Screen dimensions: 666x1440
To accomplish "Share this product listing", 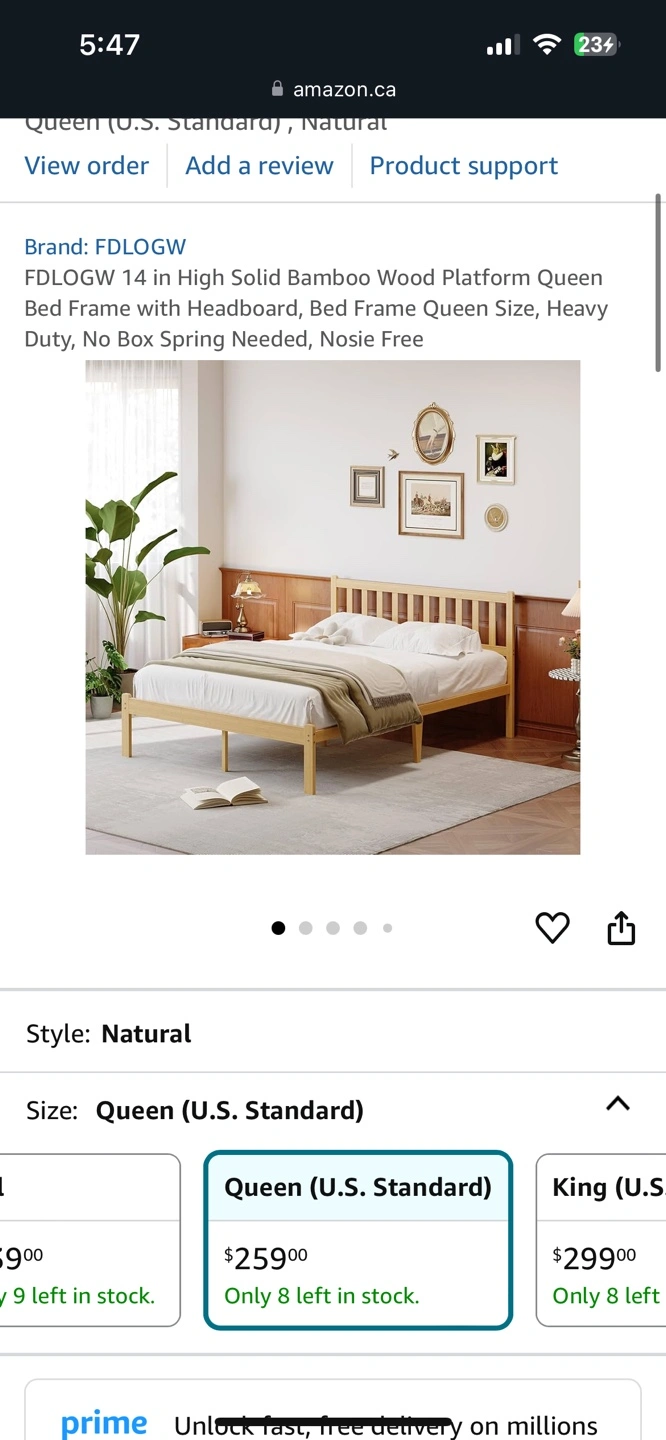I will click(621, 928).
